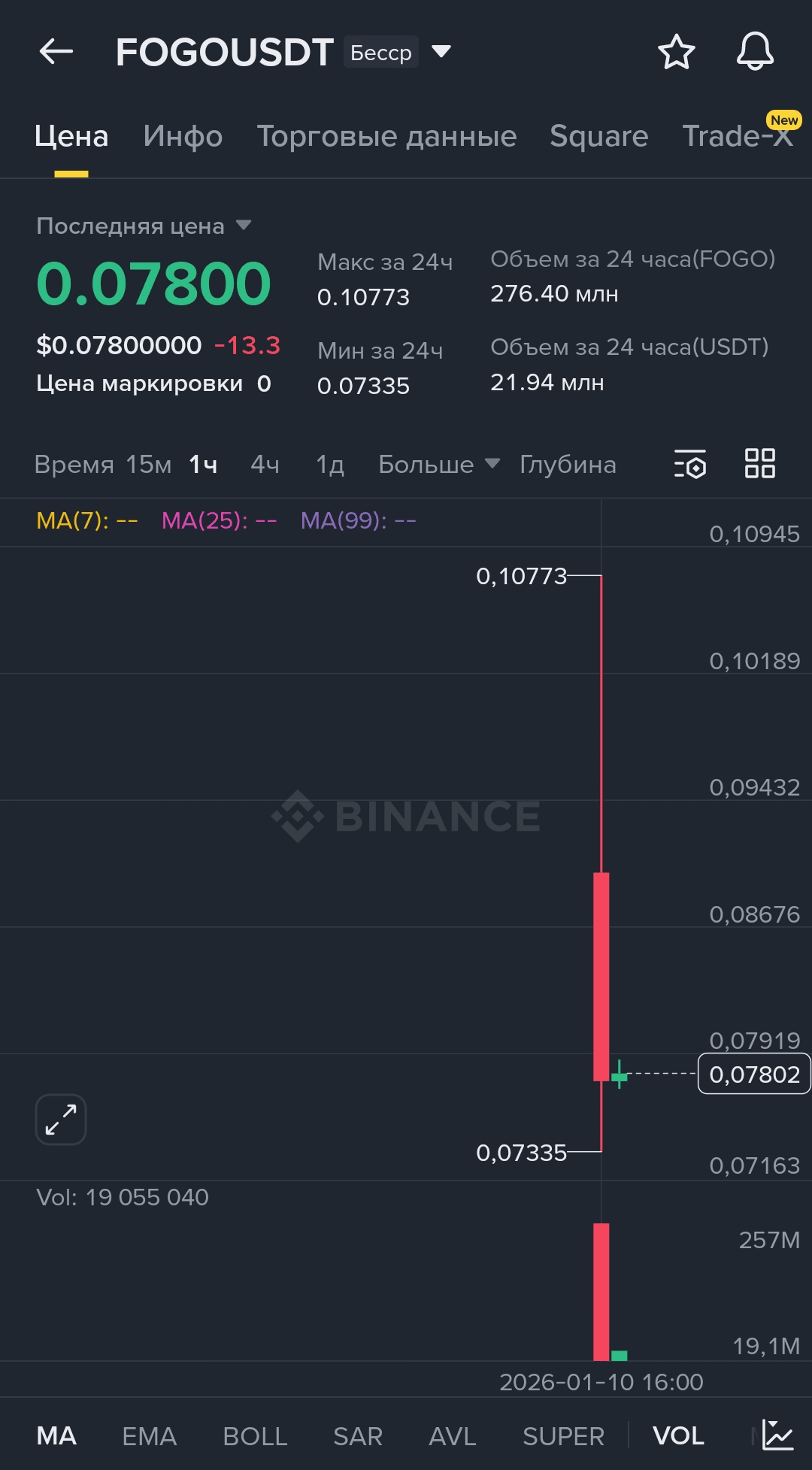Image resolution: width=812 pixels, height=1470 pixels.
Task: Select the 4ч chart interval
Action: point(265,465)
